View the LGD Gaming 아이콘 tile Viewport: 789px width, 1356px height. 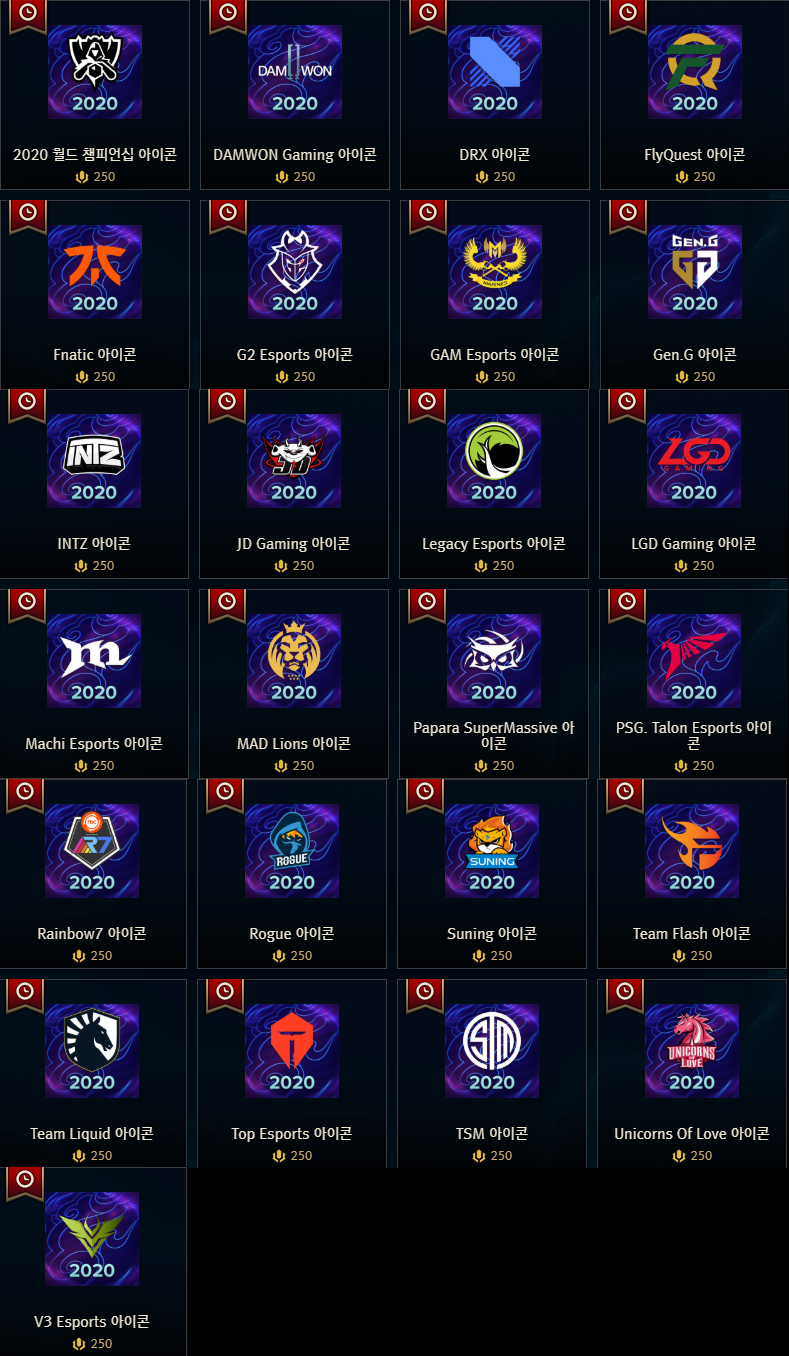[694, 484]
